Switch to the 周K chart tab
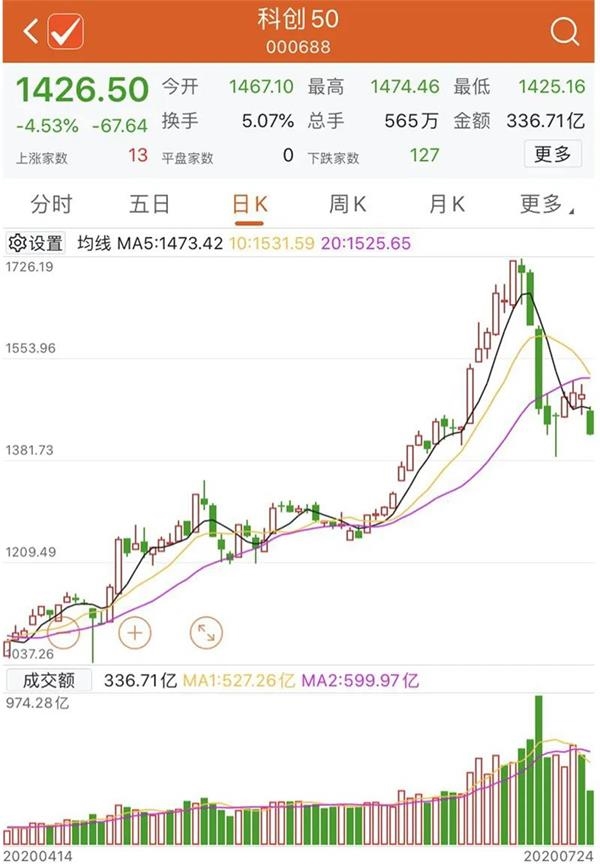 click(x=348, y=205)
